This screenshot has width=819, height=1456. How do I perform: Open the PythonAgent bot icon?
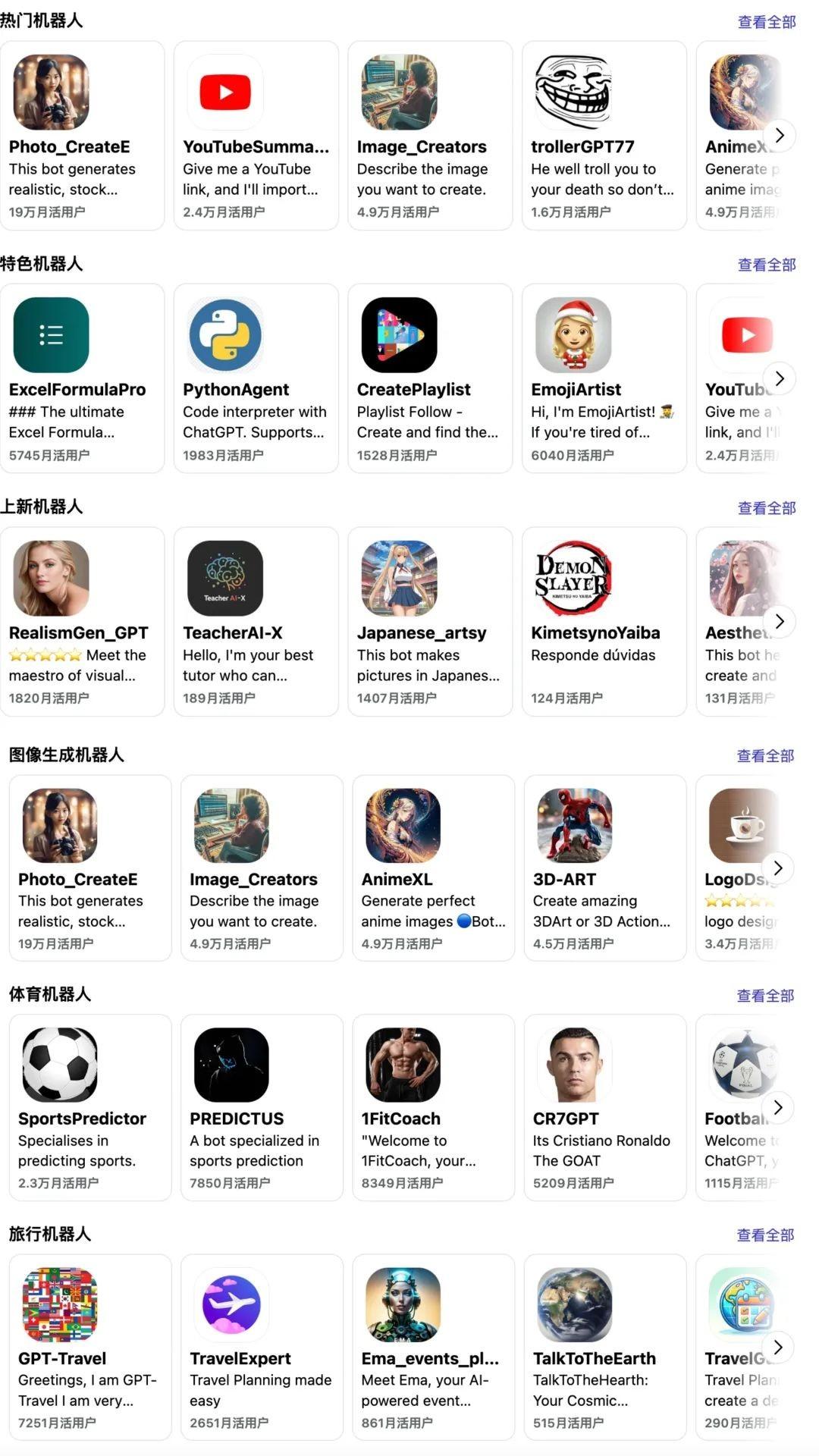(224, 334)
